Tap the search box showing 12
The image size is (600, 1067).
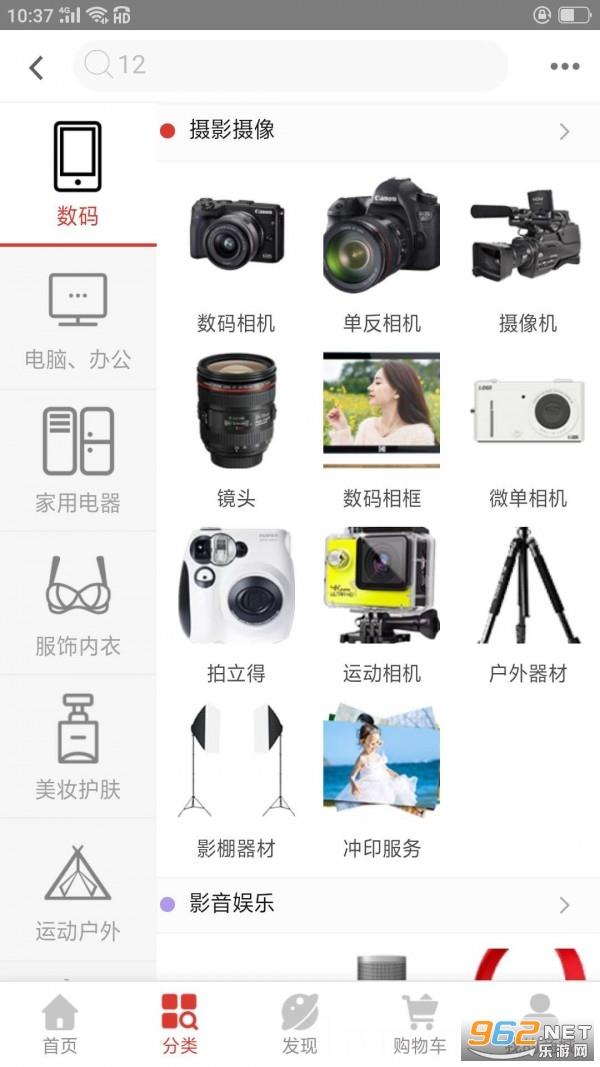290,65
